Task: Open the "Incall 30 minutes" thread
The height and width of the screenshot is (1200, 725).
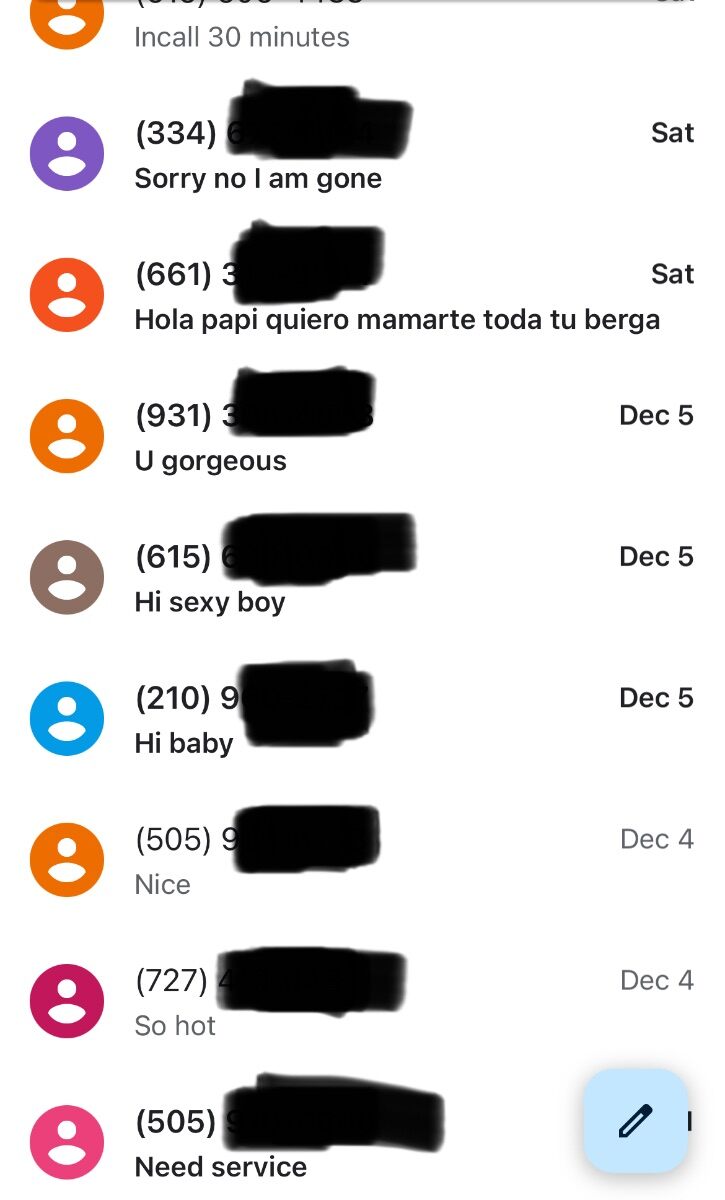Action: (x=362, y=30)
